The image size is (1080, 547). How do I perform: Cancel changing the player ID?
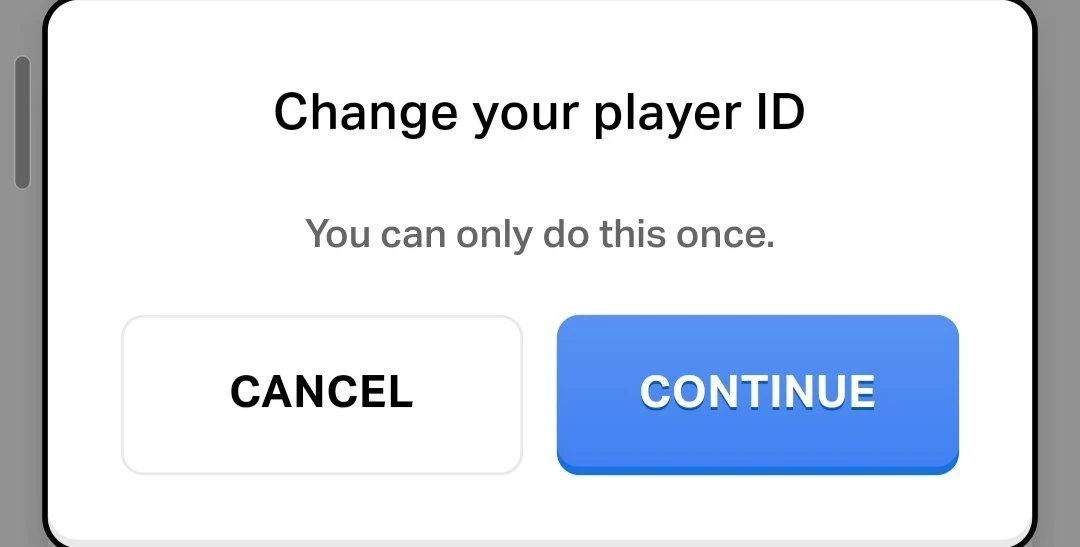pyautogui.click(x=321, y=393)
